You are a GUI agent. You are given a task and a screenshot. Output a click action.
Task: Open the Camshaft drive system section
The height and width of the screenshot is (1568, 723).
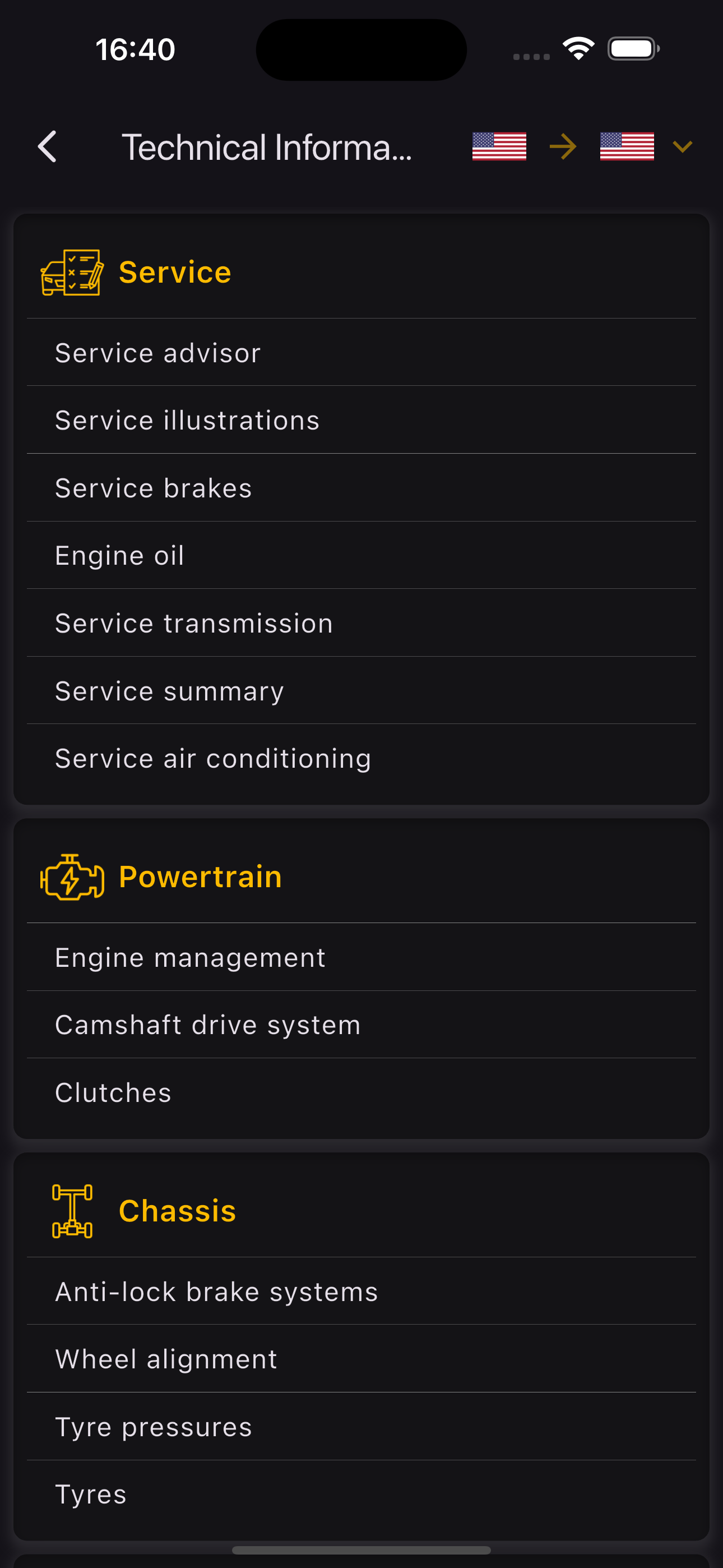207,1025
